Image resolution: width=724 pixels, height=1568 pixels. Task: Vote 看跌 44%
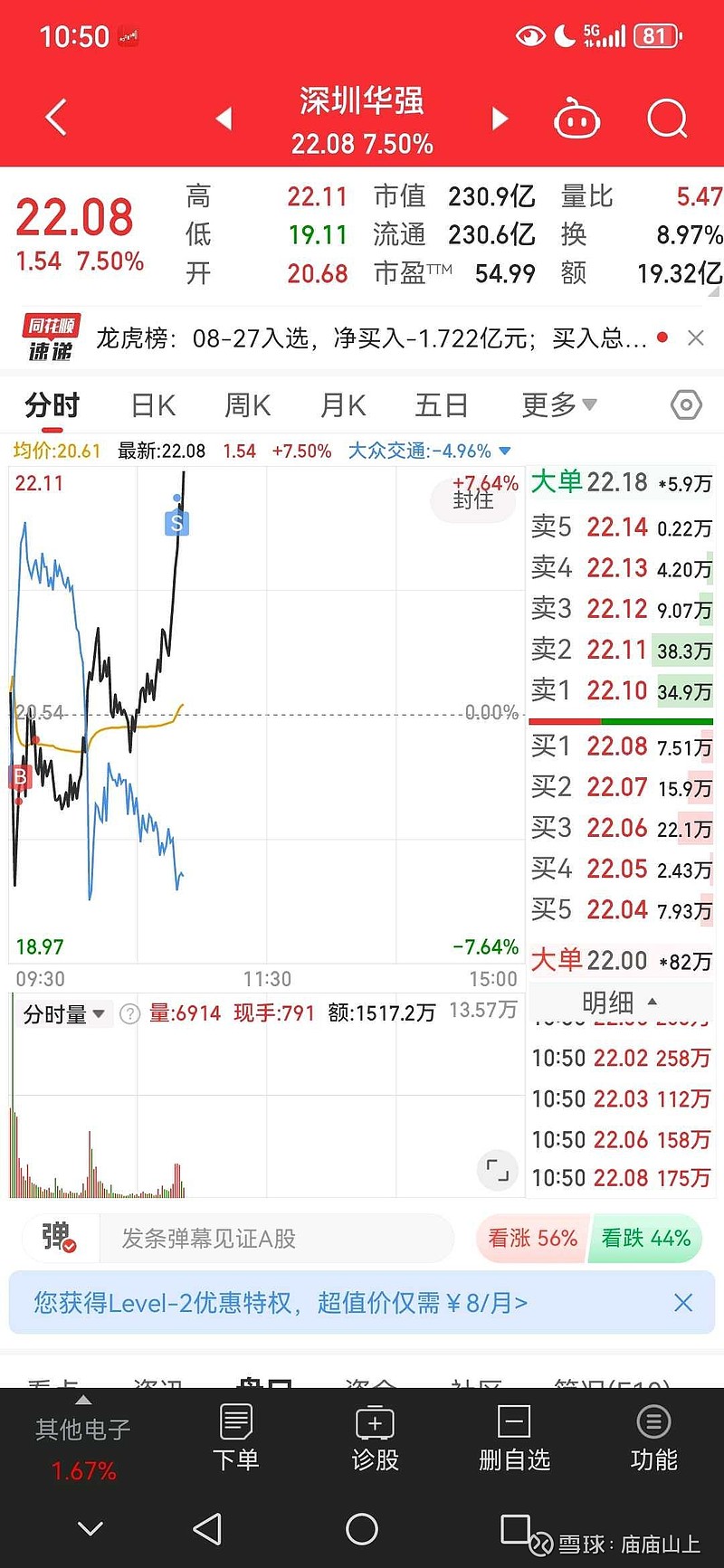(x=645, y=1239)
